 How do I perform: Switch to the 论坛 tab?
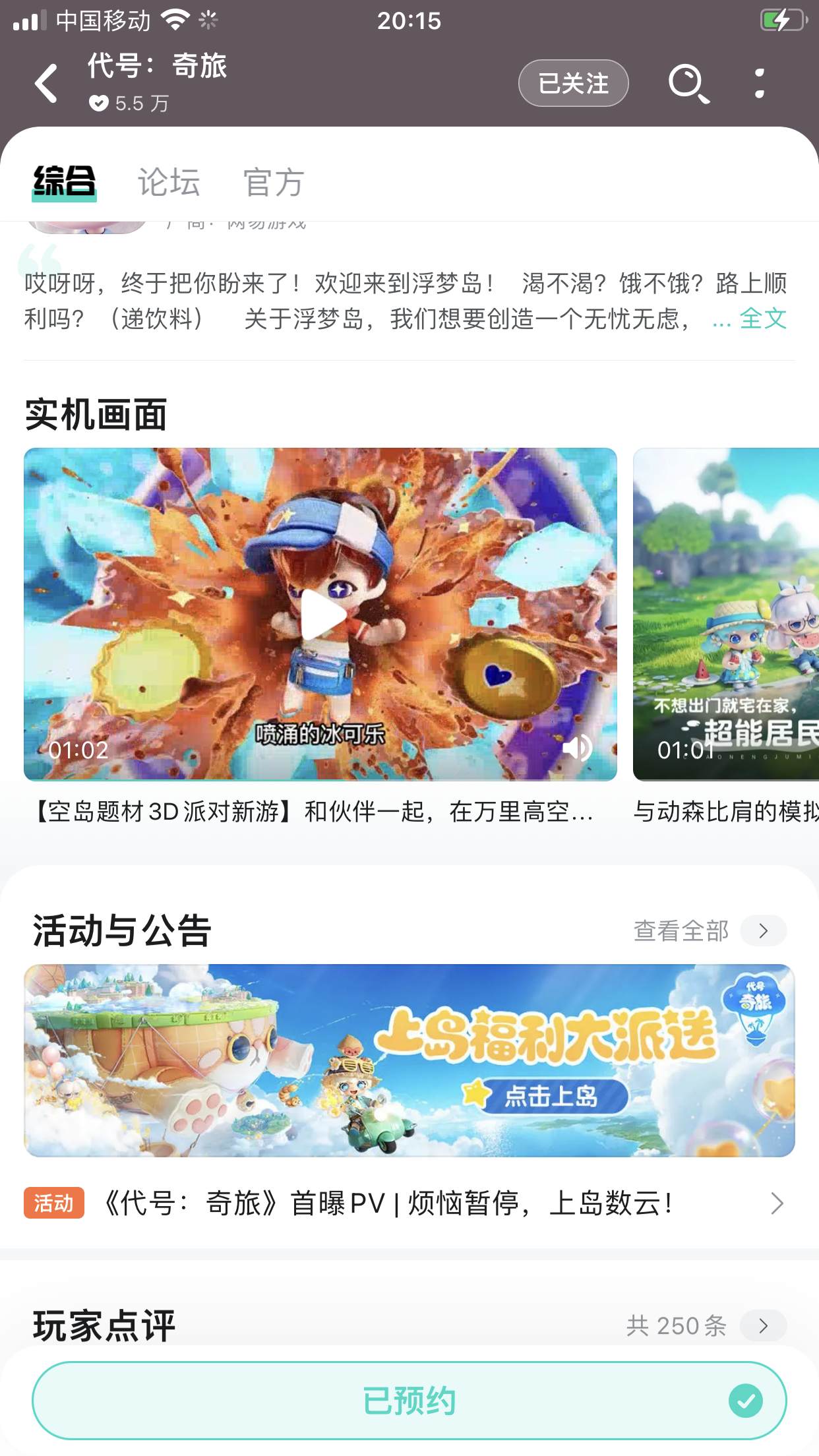click(x=168, y=182)
